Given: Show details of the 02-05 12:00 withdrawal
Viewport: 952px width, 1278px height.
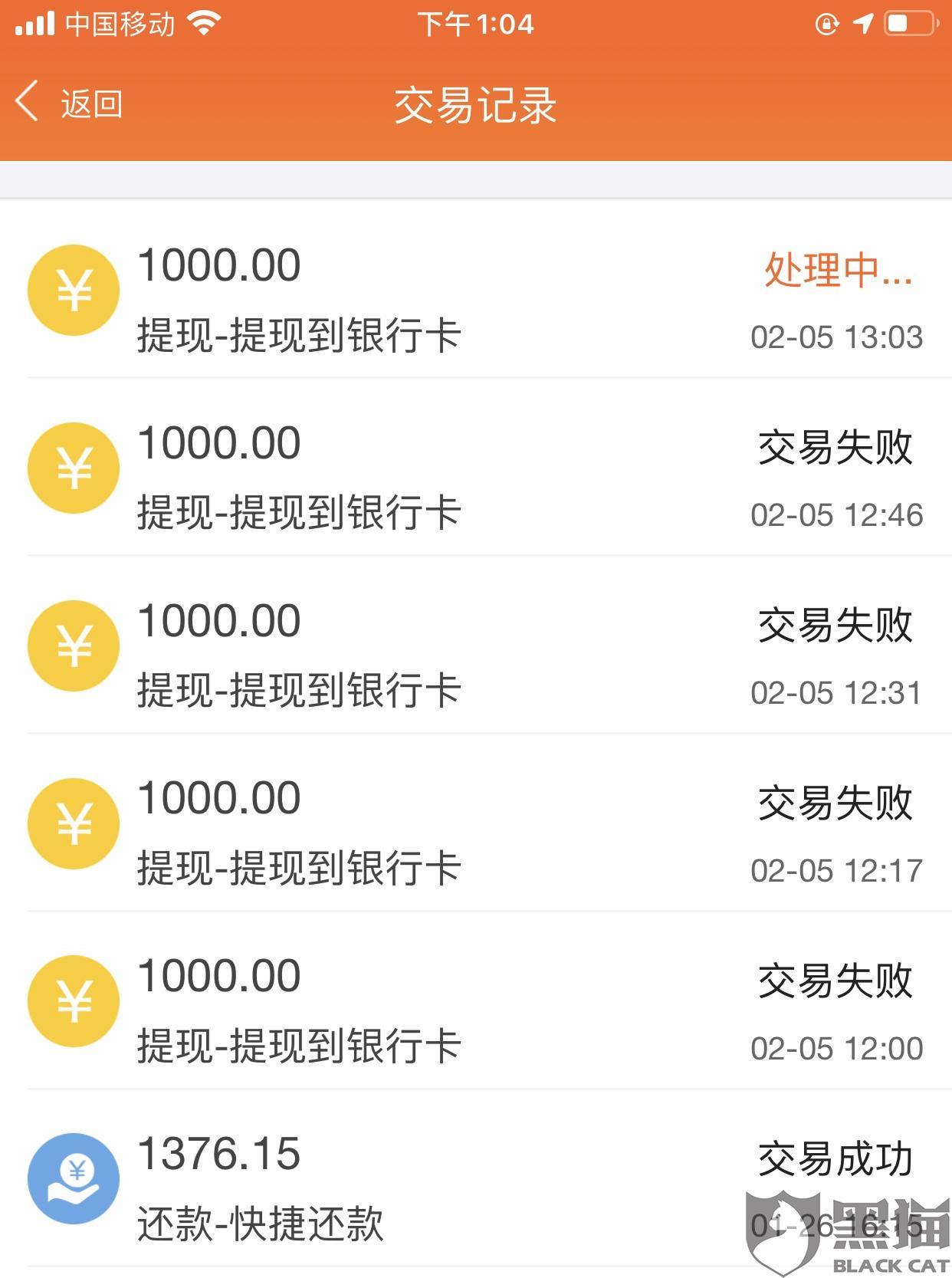Looking at the screenshot, I should (475, 1010).
